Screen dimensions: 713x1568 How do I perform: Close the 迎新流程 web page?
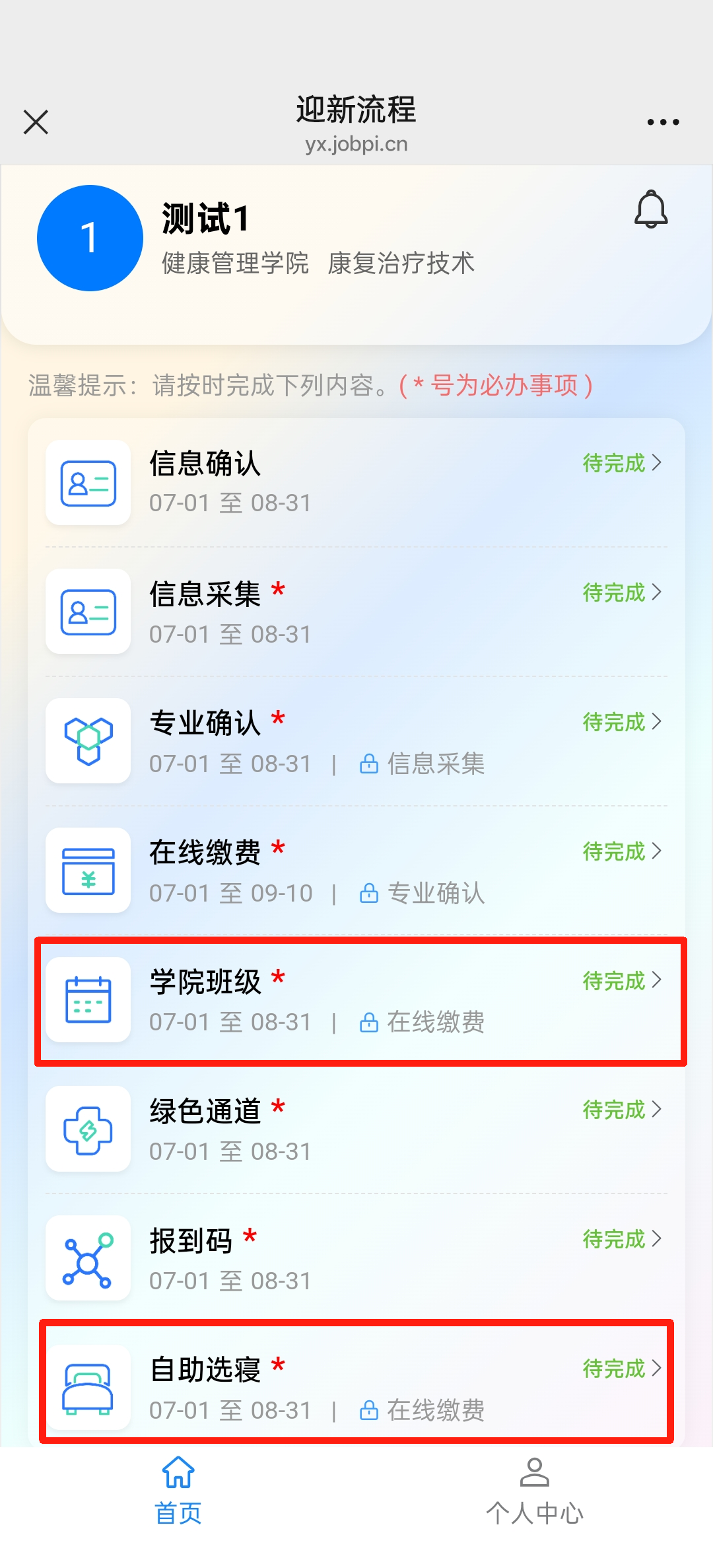point(36,122)
